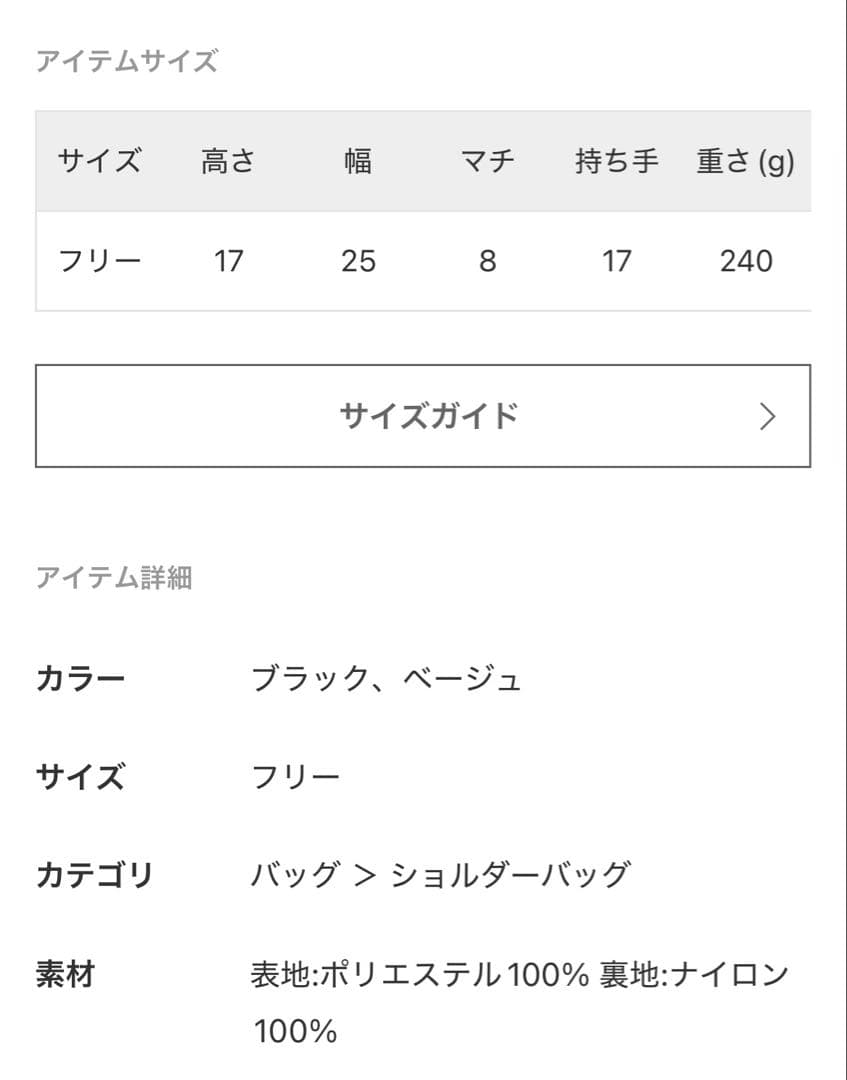
Task: Click the 幅 column header
Action: tap(357, 159)
